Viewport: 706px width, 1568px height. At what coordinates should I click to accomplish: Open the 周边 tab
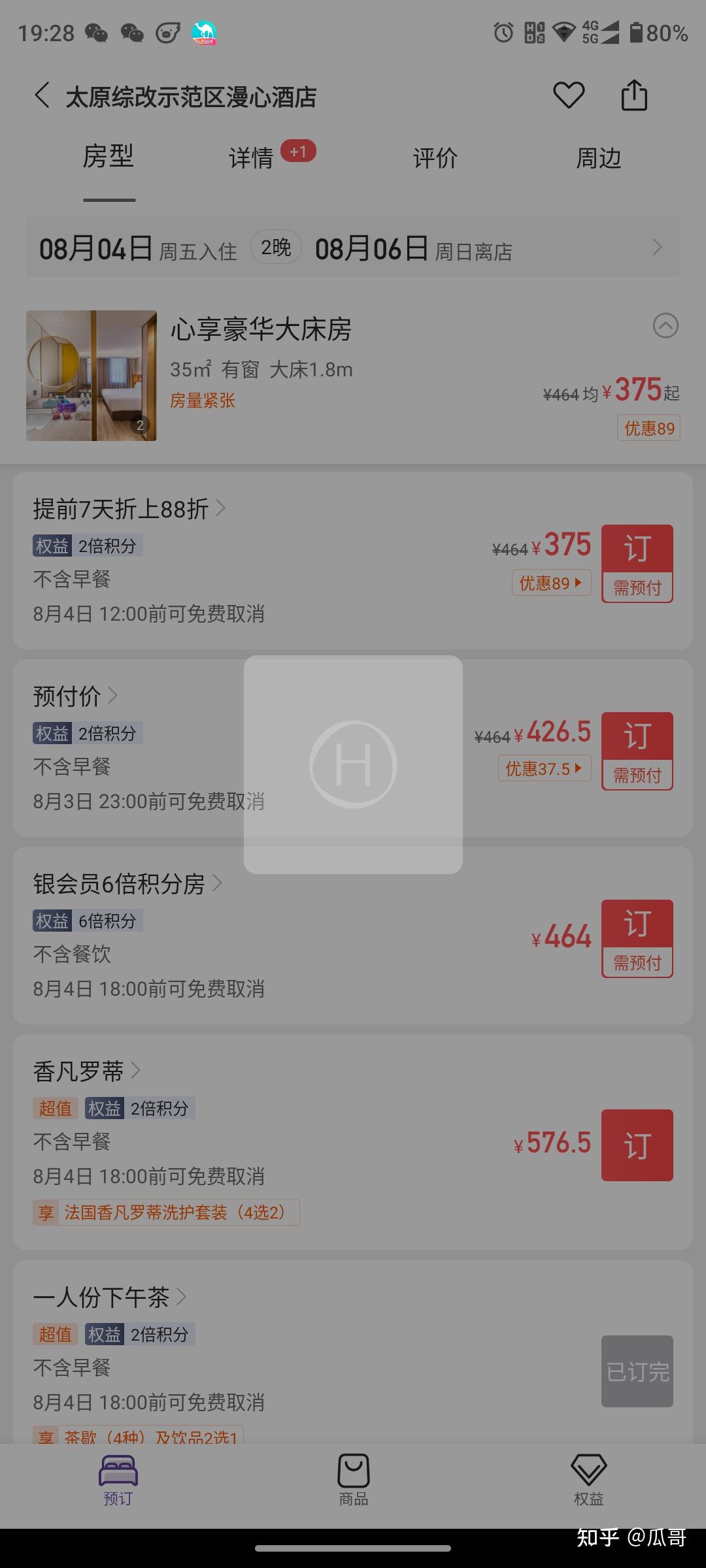click(x=599, y=157)
